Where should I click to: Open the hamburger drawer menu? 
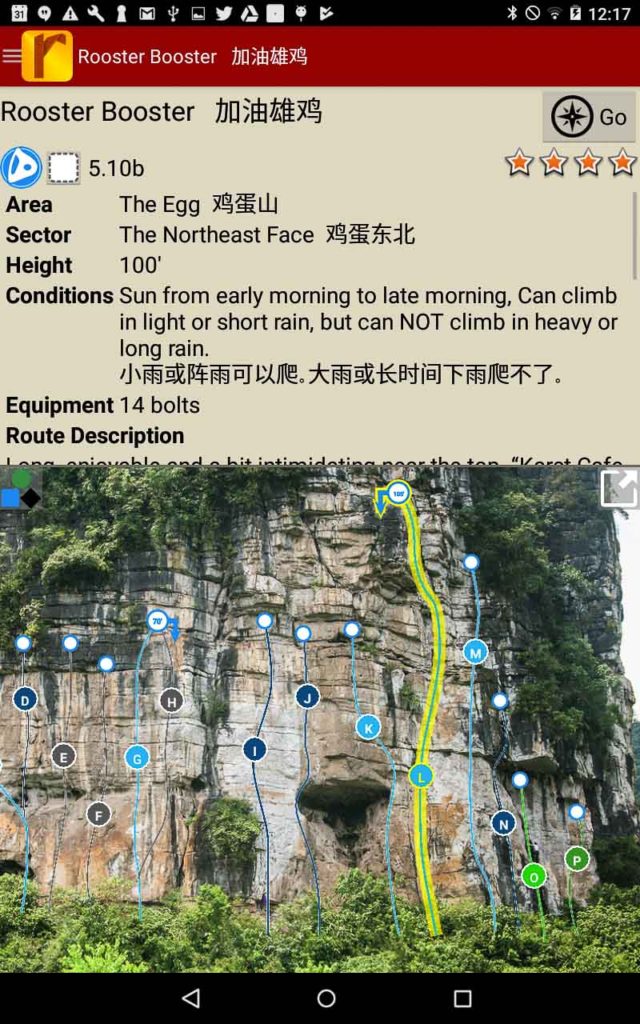(12, 56)
